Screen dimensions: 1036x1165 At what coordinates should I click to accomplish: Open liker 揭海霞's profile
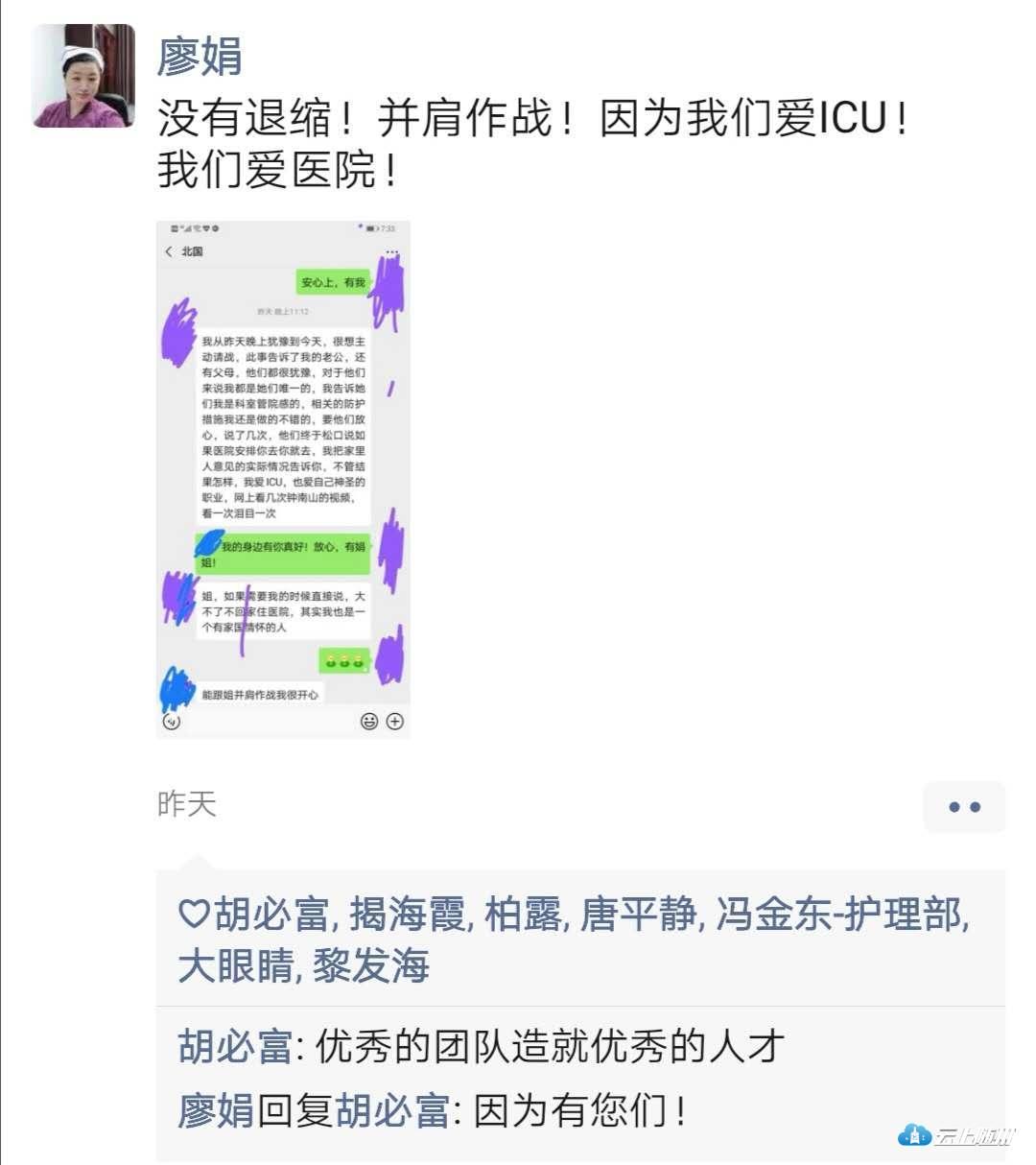tap(407, 915)
